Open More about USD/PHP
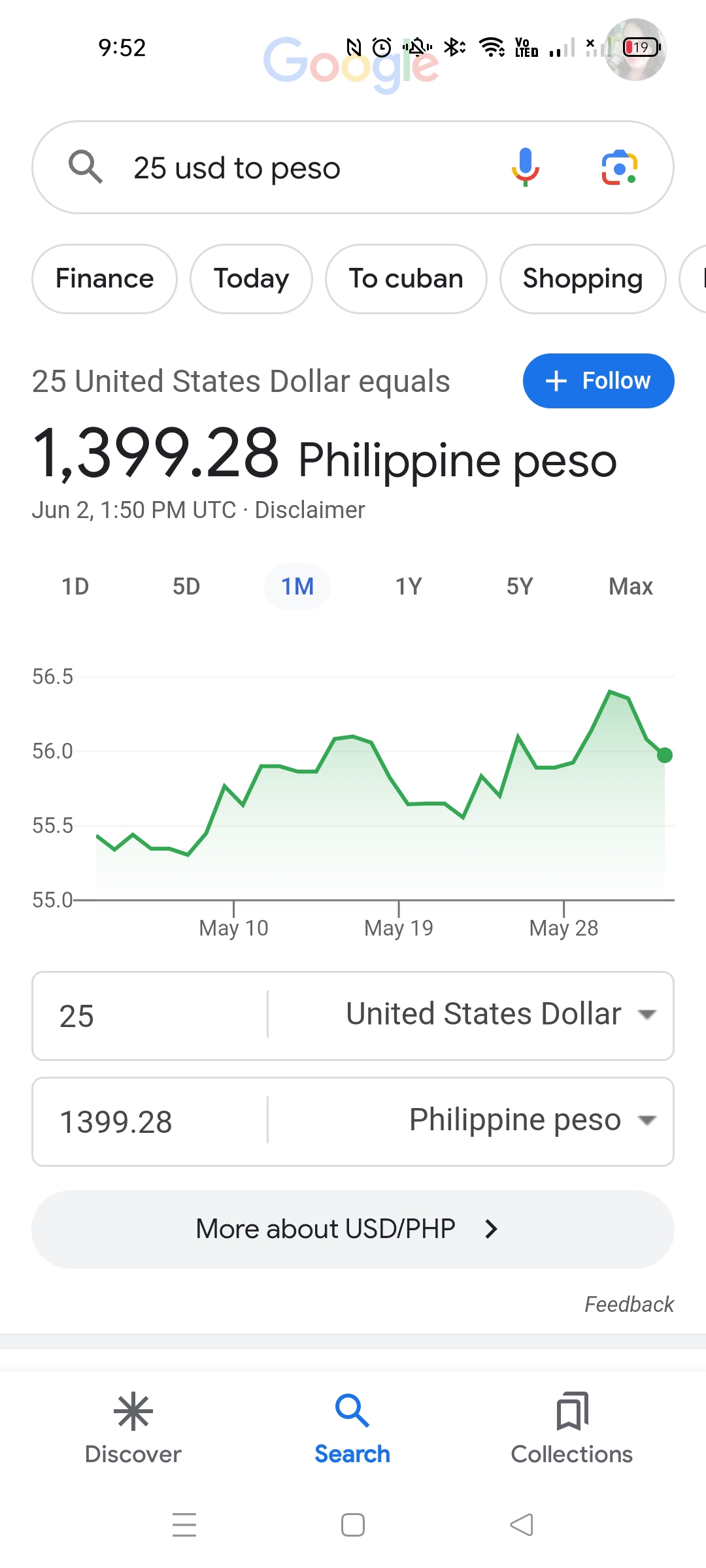Viewport: 706px width, 1568px height. [x=353, y=1229]
